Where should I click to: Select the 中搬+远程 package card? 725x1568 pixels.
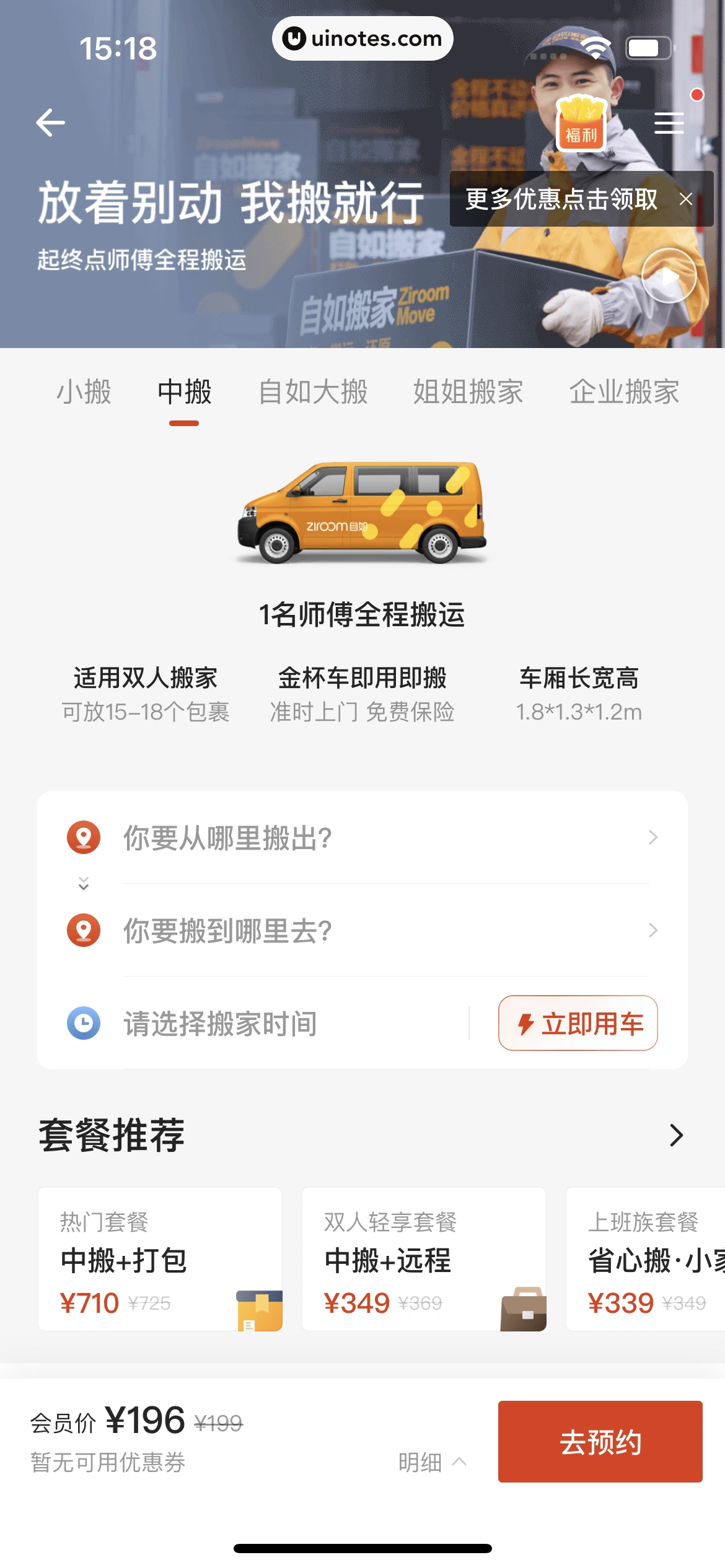pyautogui.click(x=425, y=1260)
